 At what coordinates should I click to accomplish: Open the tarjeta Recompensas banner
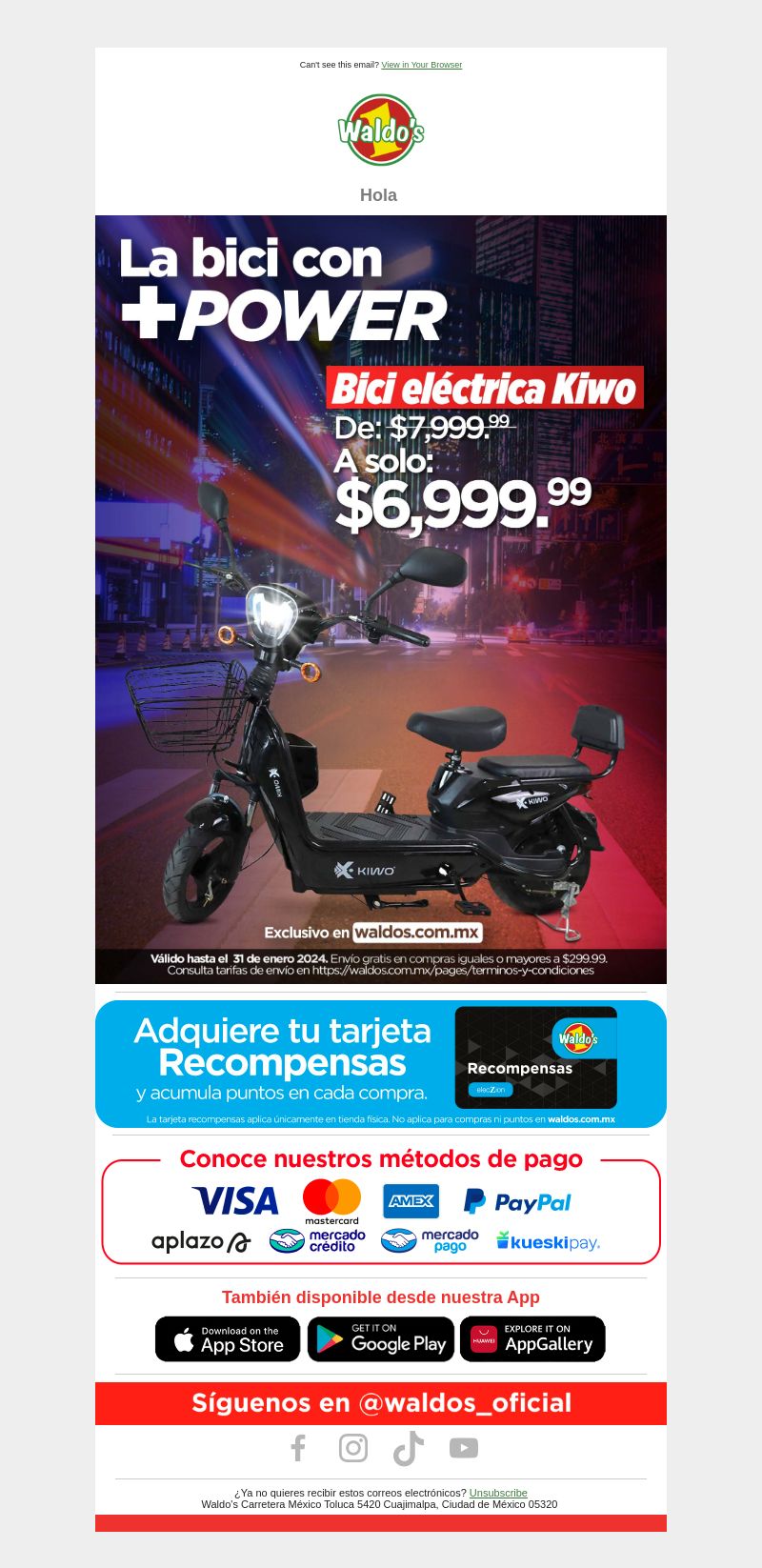point(381,1063)
